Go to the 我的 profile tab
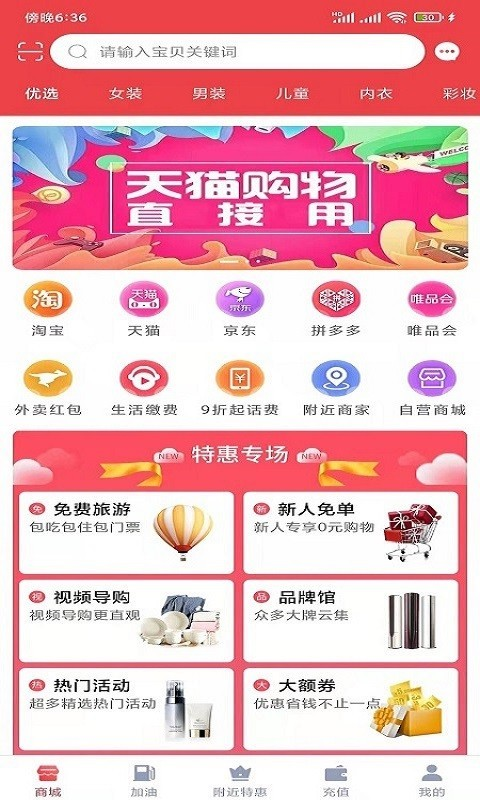Image resolution: width=480 pixels, height=800 pixels. [x=432, y=780]
